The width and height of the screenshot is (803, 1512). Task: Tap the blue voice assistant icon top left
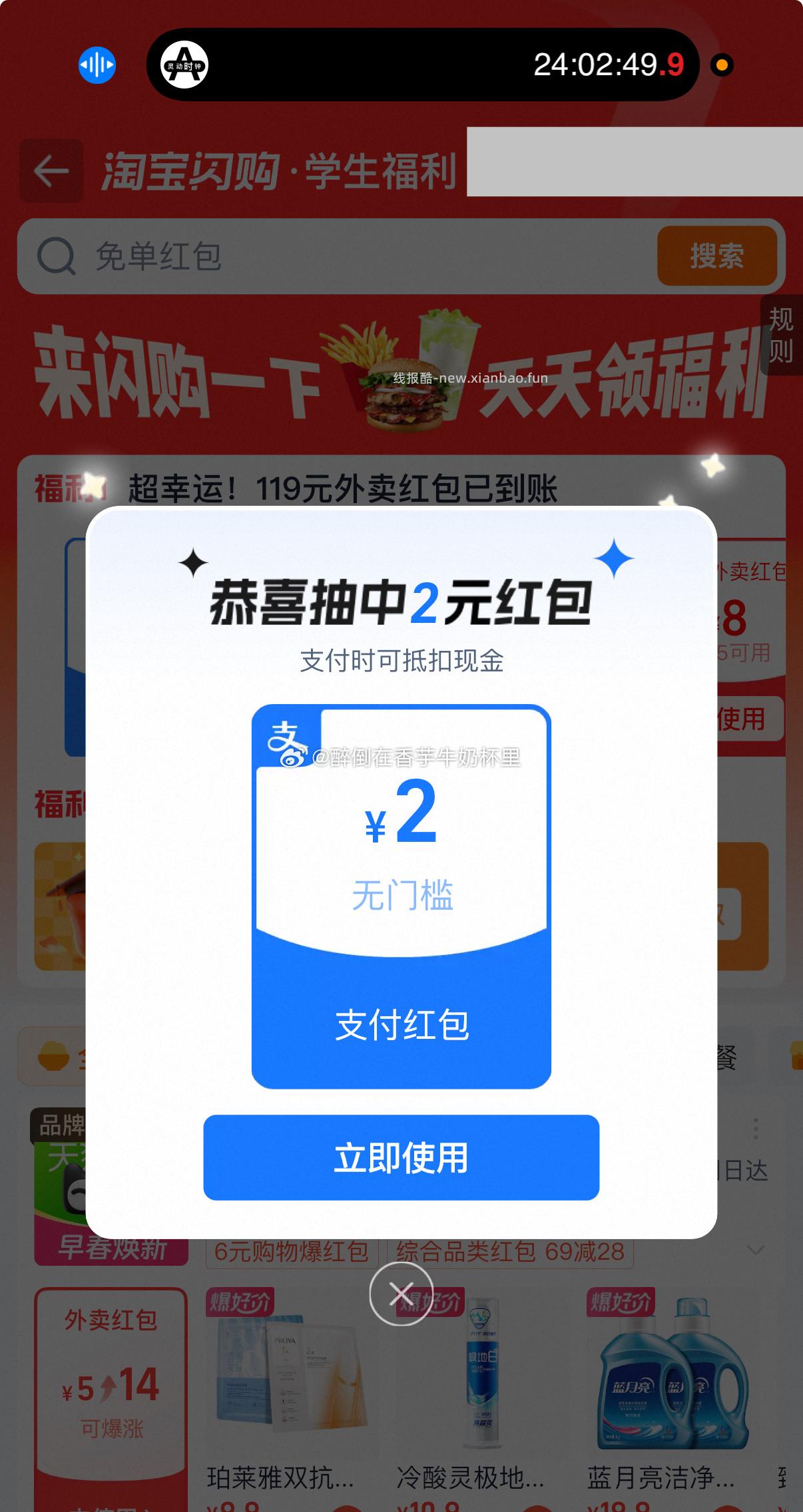pos(97,65)
